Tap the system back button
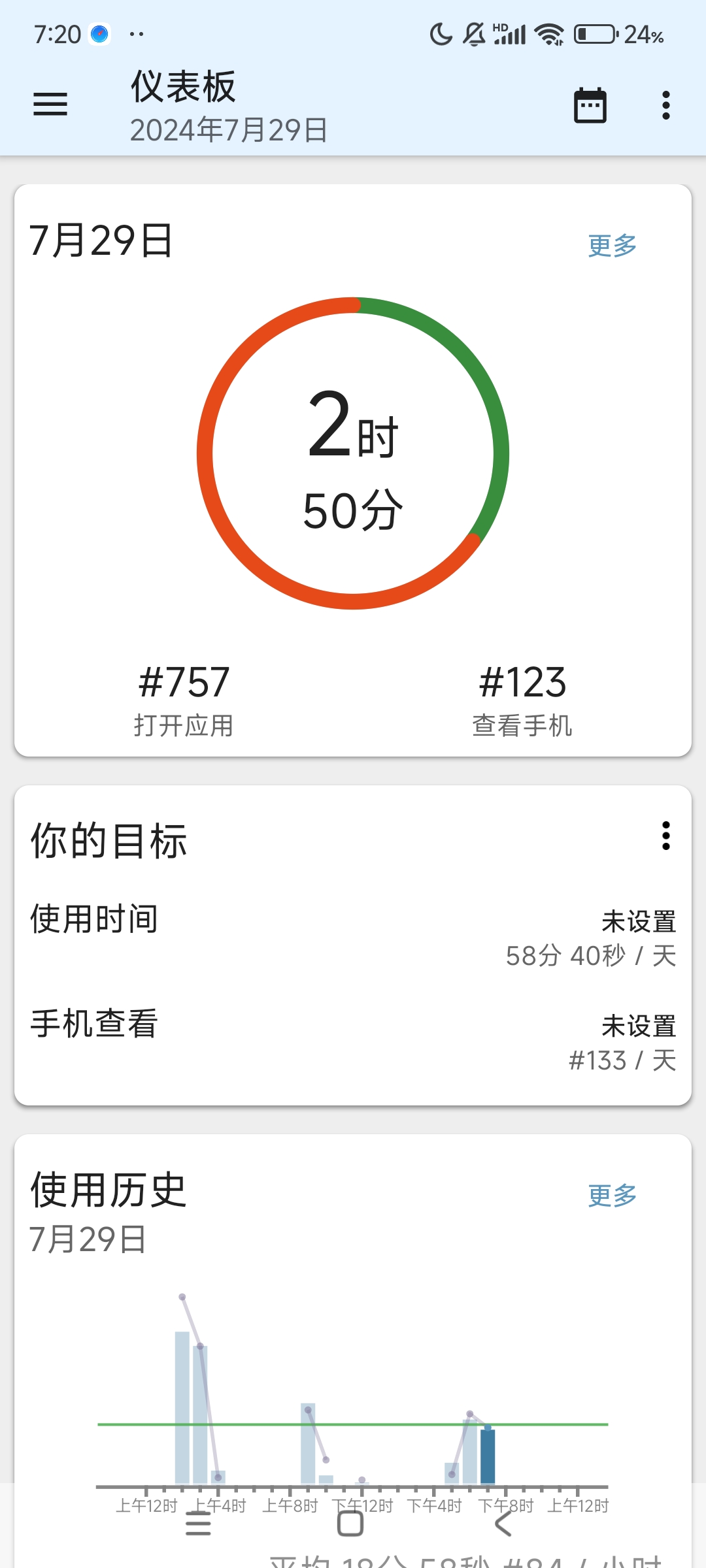This screenshot has height=1568, width=706. (503, 1524)
